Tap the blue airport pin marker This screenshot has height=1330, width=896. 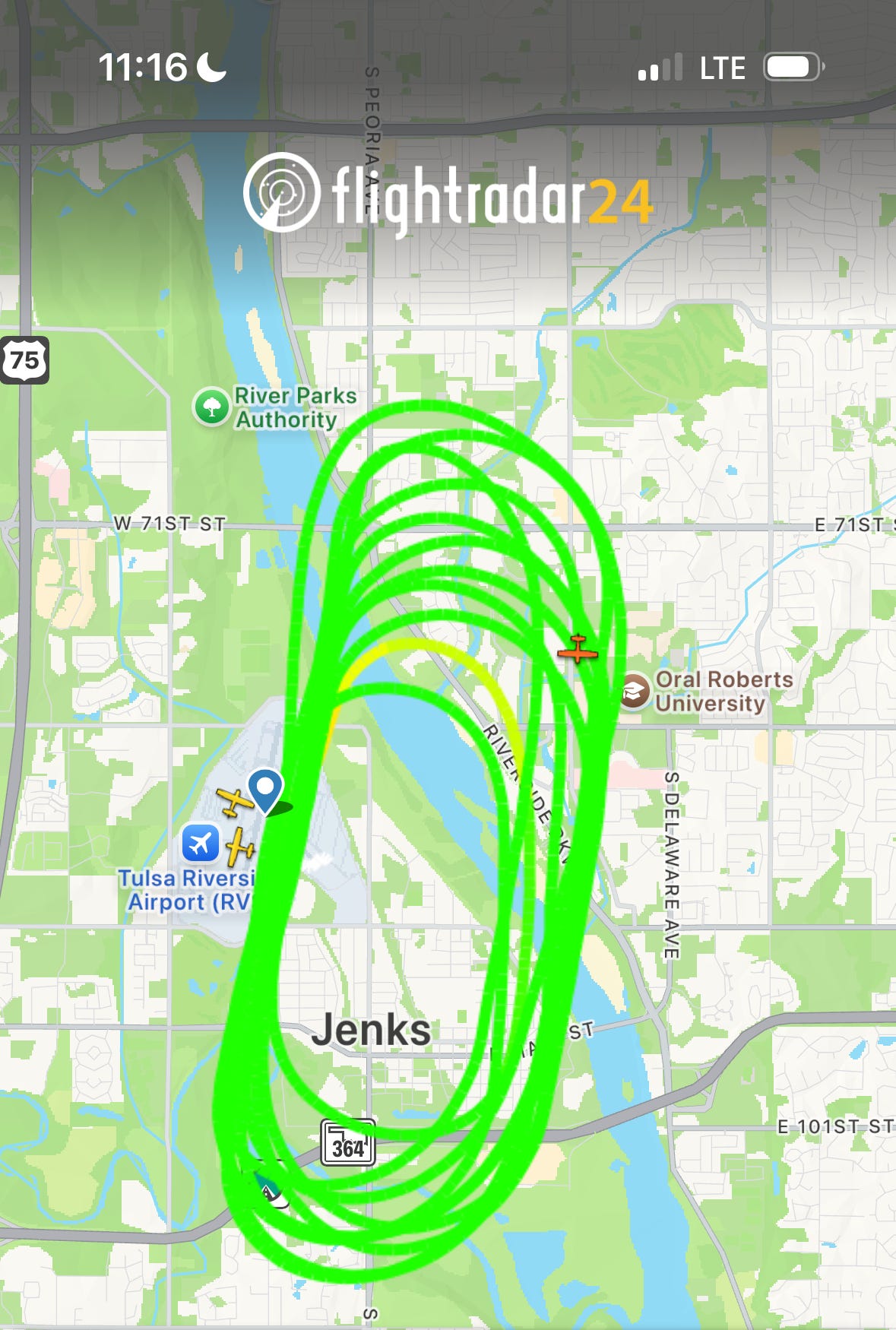coord(265,788)
